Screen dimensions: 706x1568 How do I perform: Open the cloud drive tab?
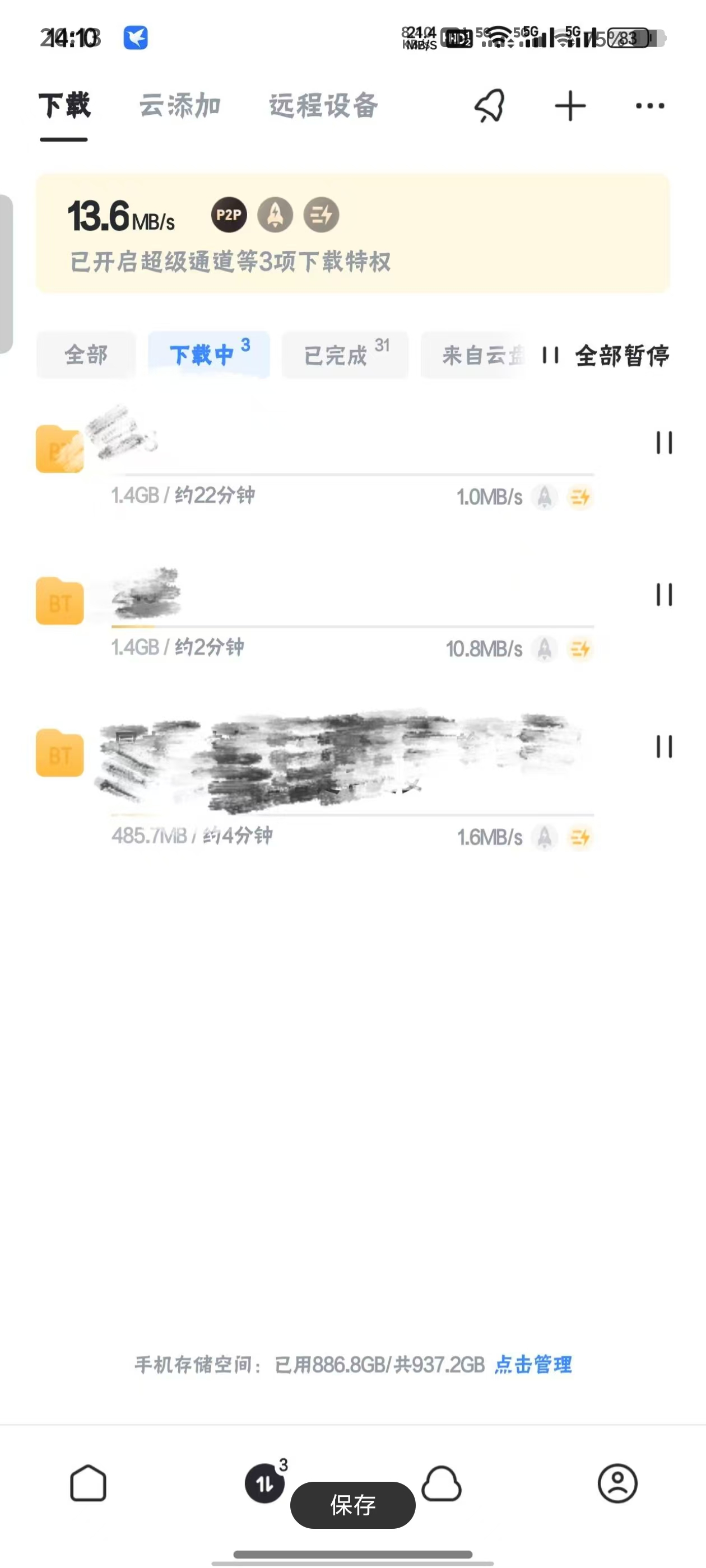click(442, 1483)
